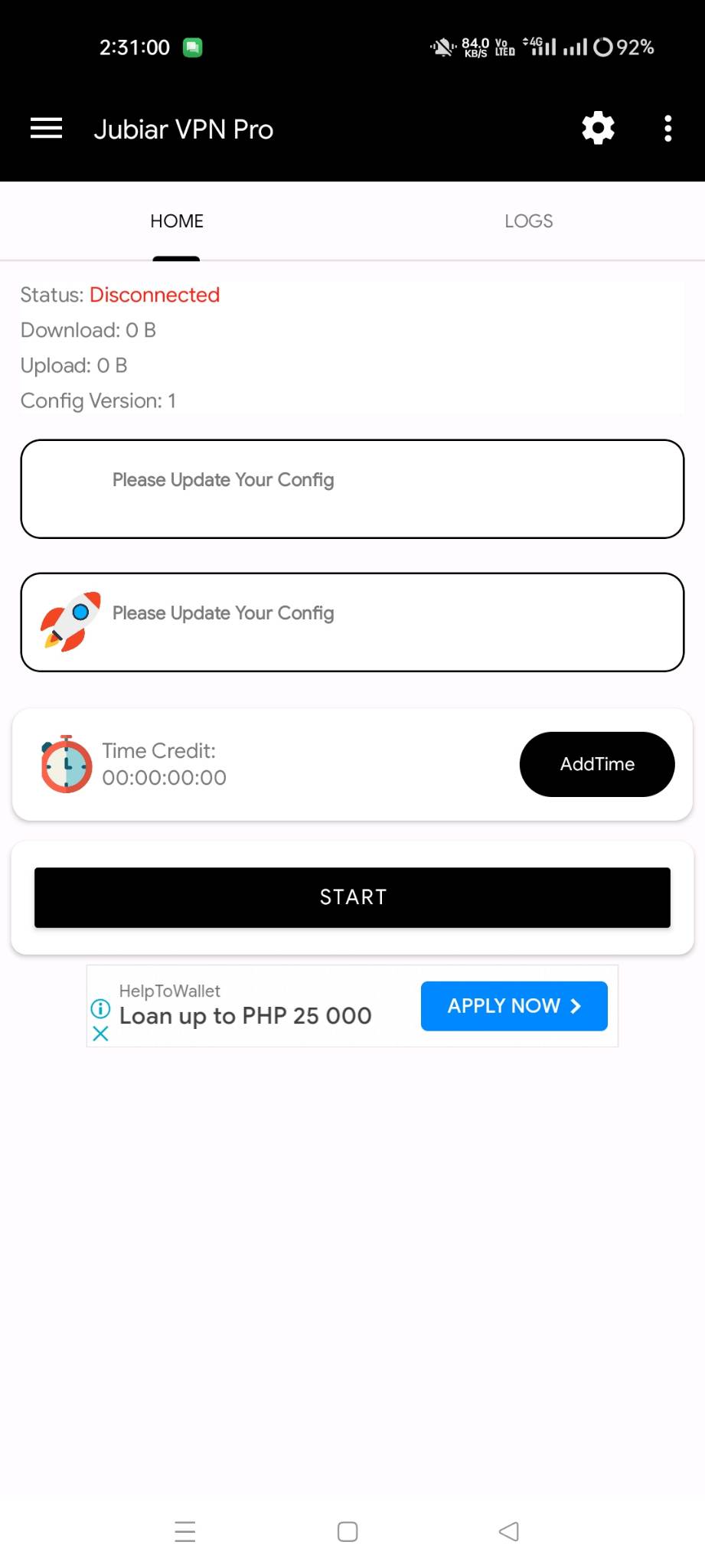Viewport: 705px width, 1568px height.
Task: Open the hamburger drawer menu
Action: pos(46,129)
